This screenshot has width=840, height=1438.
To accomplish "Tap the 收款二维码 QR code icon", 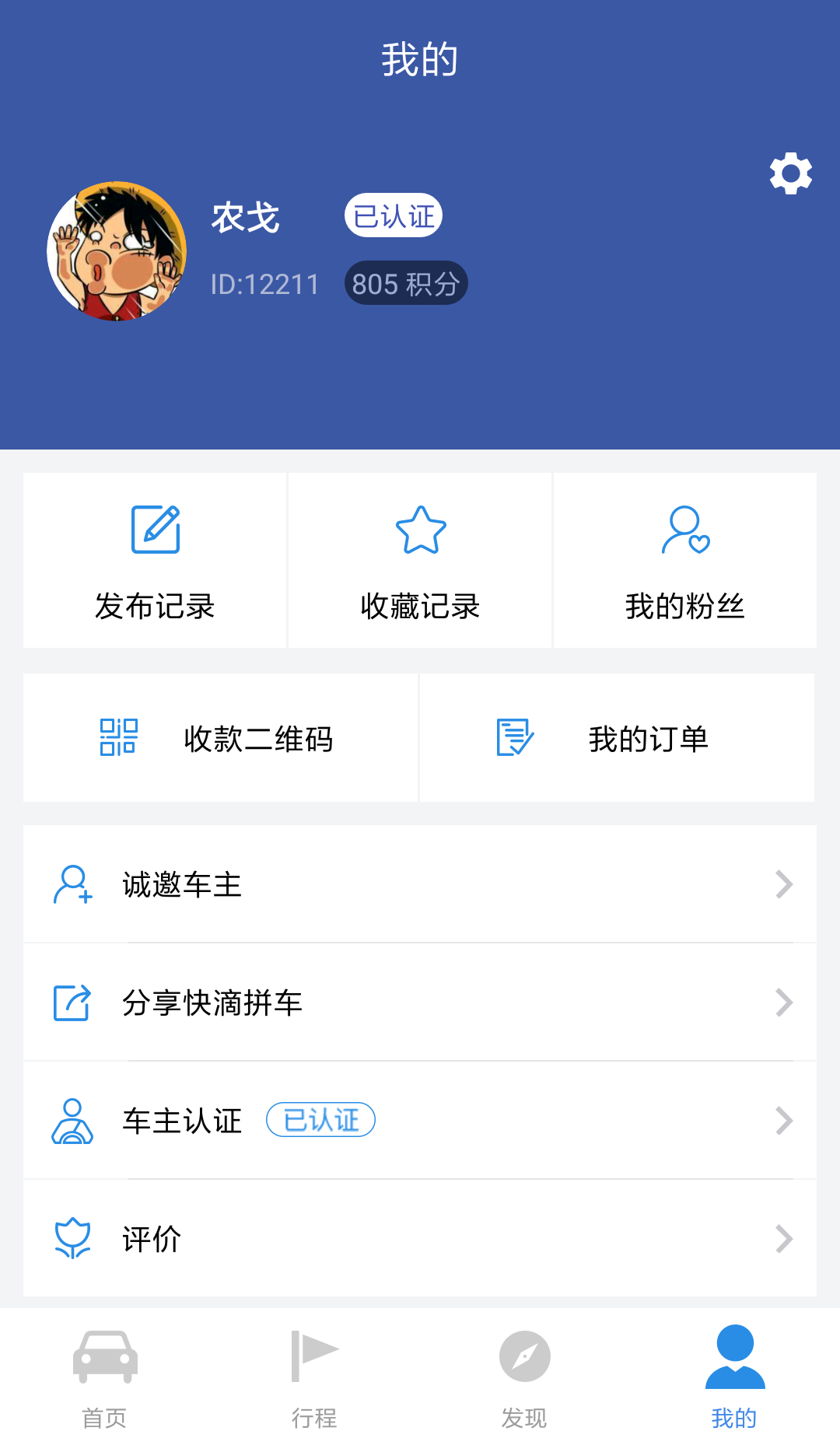I will pyautogui.click(x=117, y=737).
